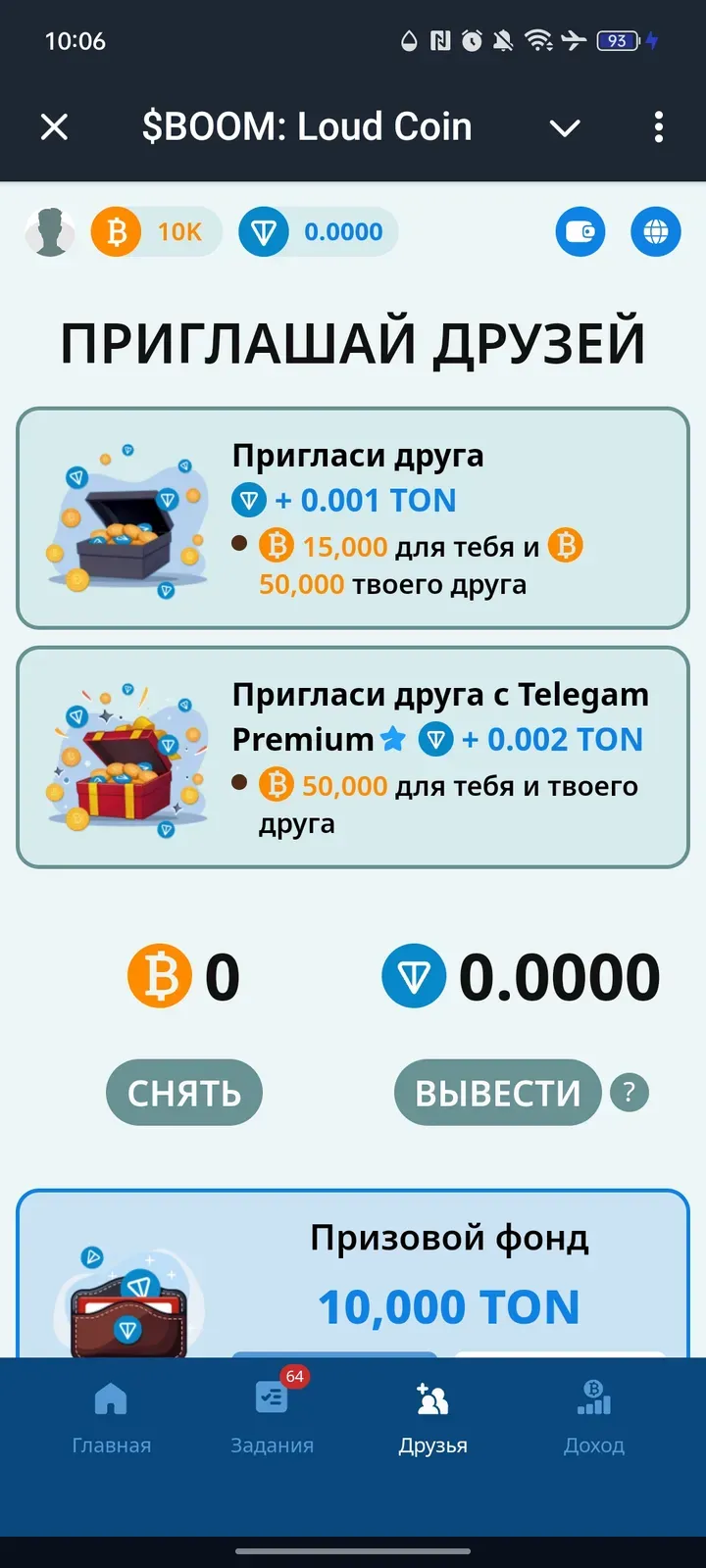Close the $BOOM mini app
The image size is (706, 1568).
pos(55,126)
